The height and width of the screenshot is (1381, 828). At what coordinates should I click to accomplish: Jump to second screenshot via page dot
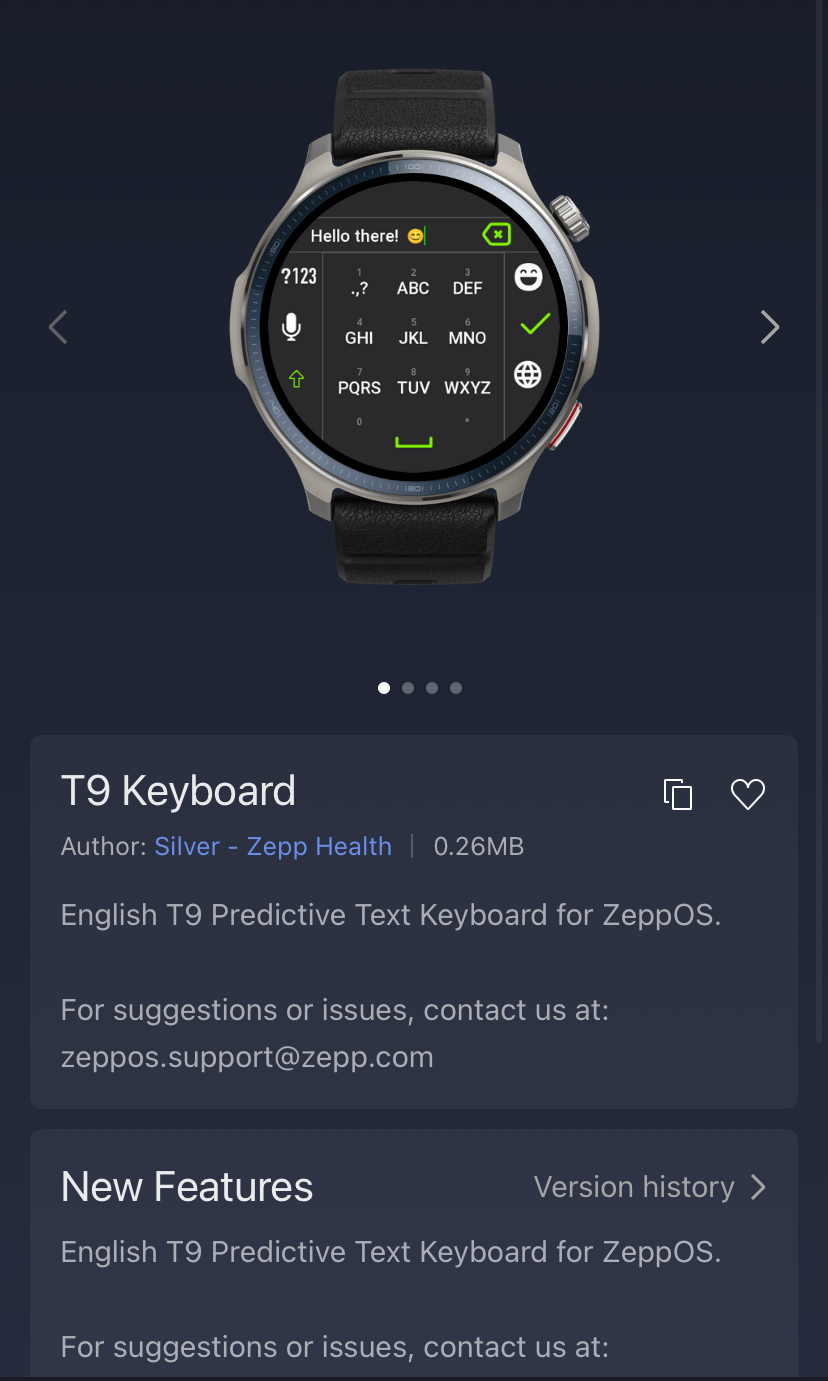408,688
